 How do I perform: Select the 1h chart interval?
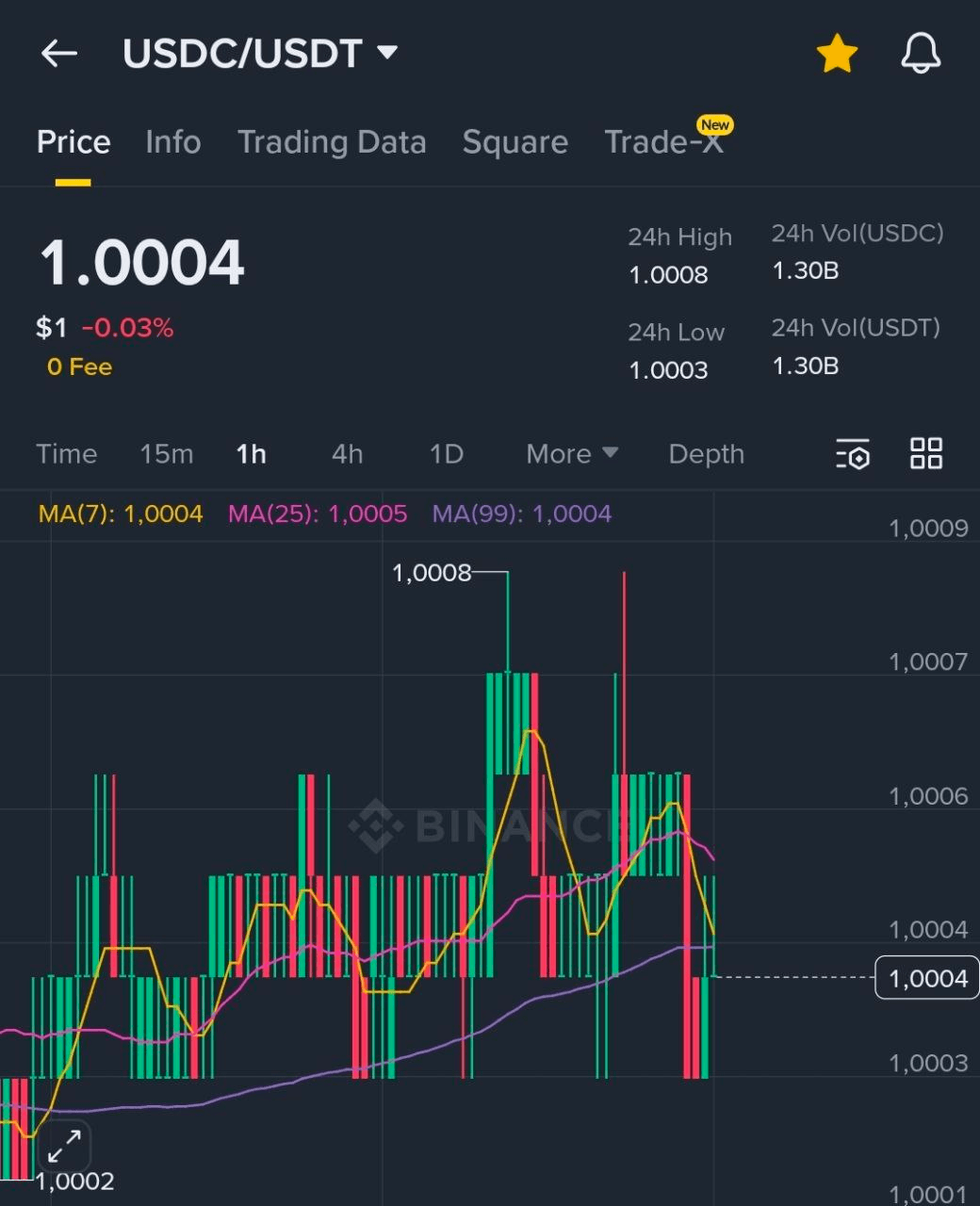251,454
